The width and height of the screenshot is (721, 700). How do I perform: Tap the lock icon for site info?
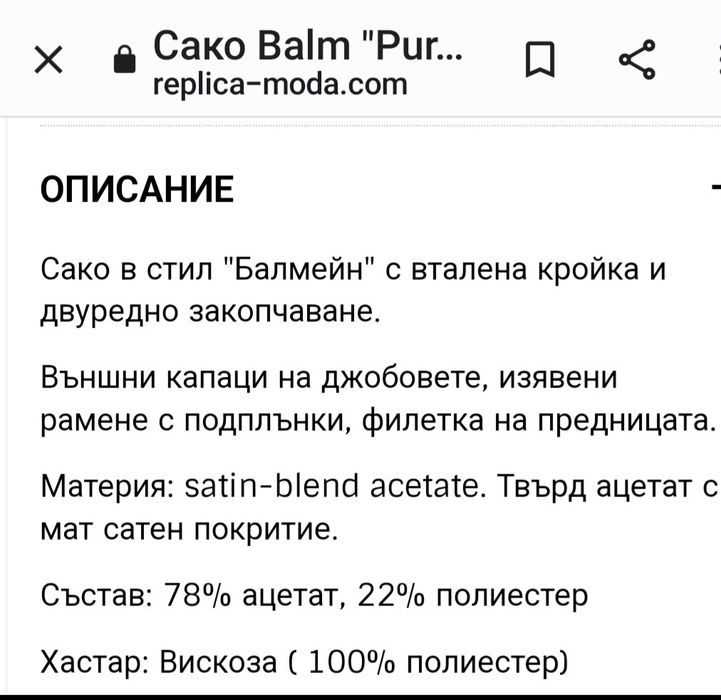click(x=124, y=60)
